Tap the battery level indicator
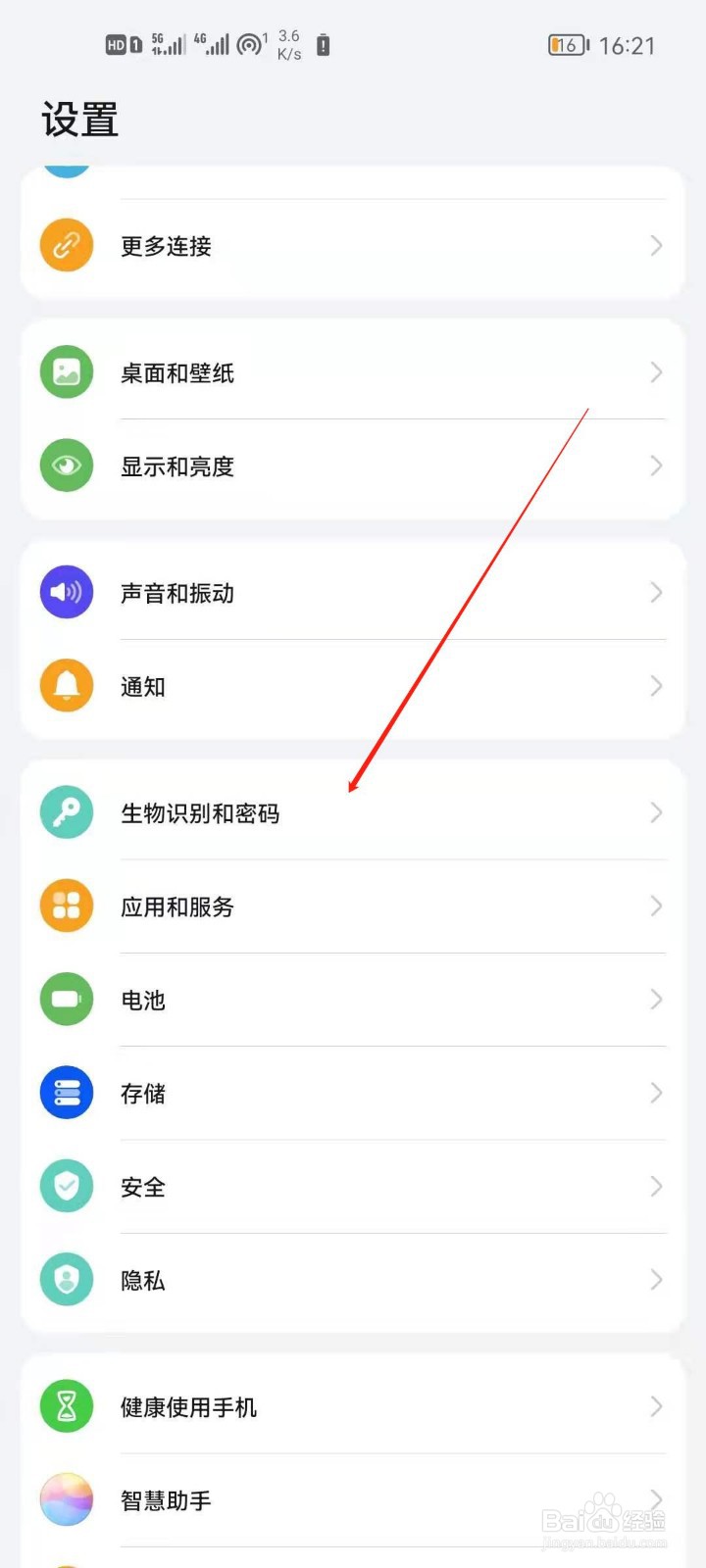706x1568 pixels. (567, 44)
